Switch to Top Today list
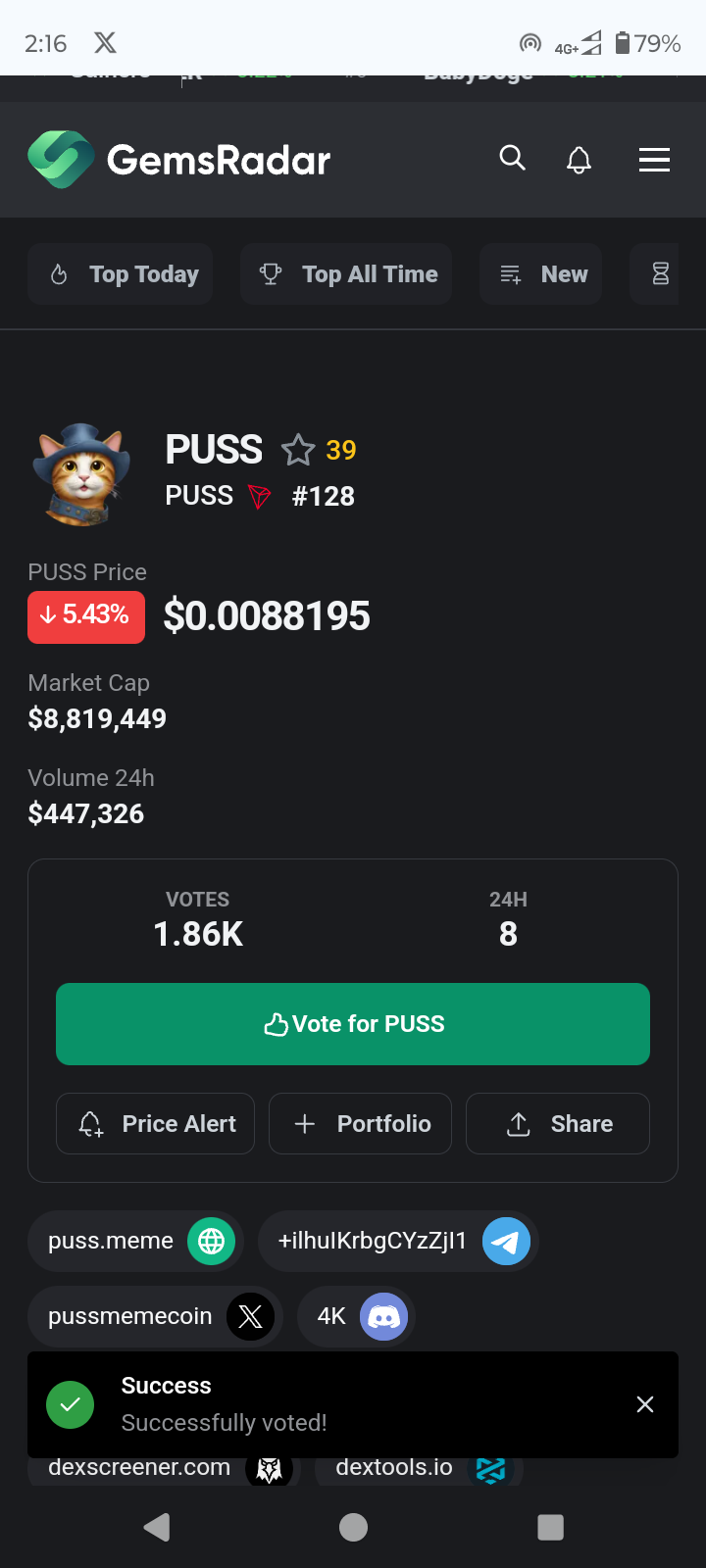706x1568 pixels. (121, 274)
